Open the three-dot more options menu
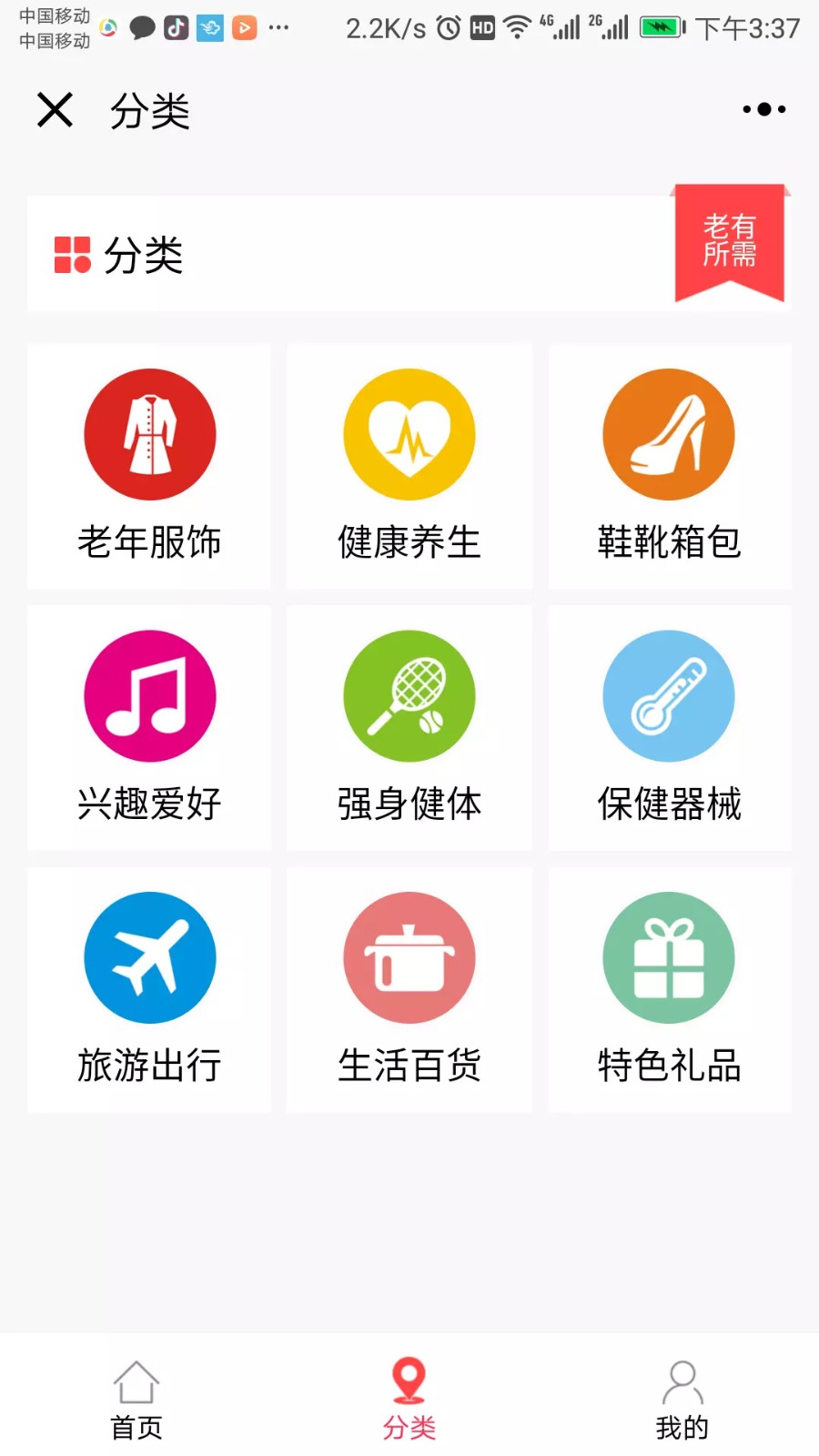819x1456 pixels. 763,109
